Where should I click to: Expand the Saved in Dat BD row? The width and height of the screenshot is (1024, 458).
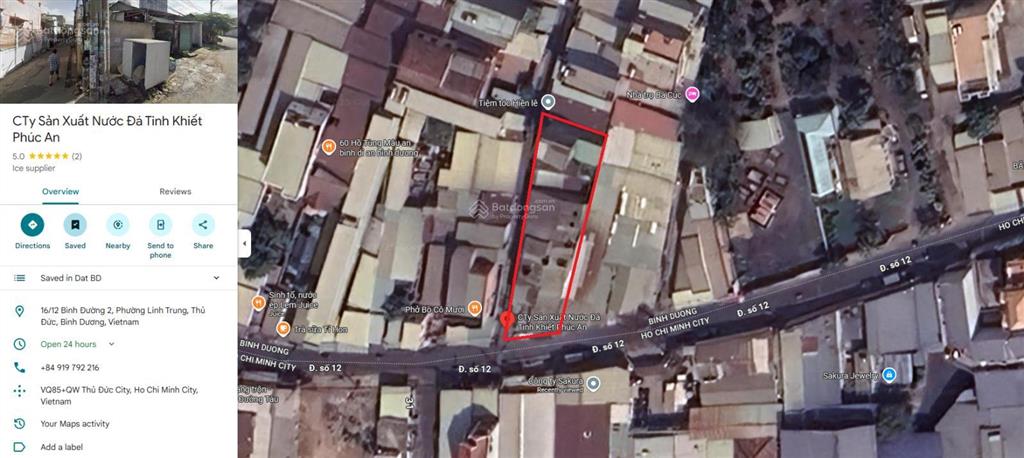pyautogui.click(x=216, y=277)
